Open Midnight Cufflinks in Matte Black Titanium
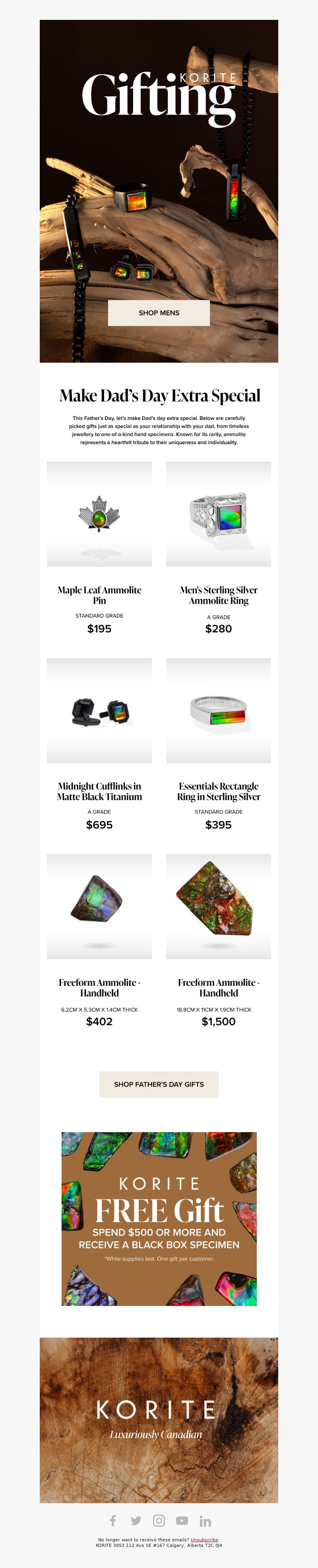 [99, 710]
